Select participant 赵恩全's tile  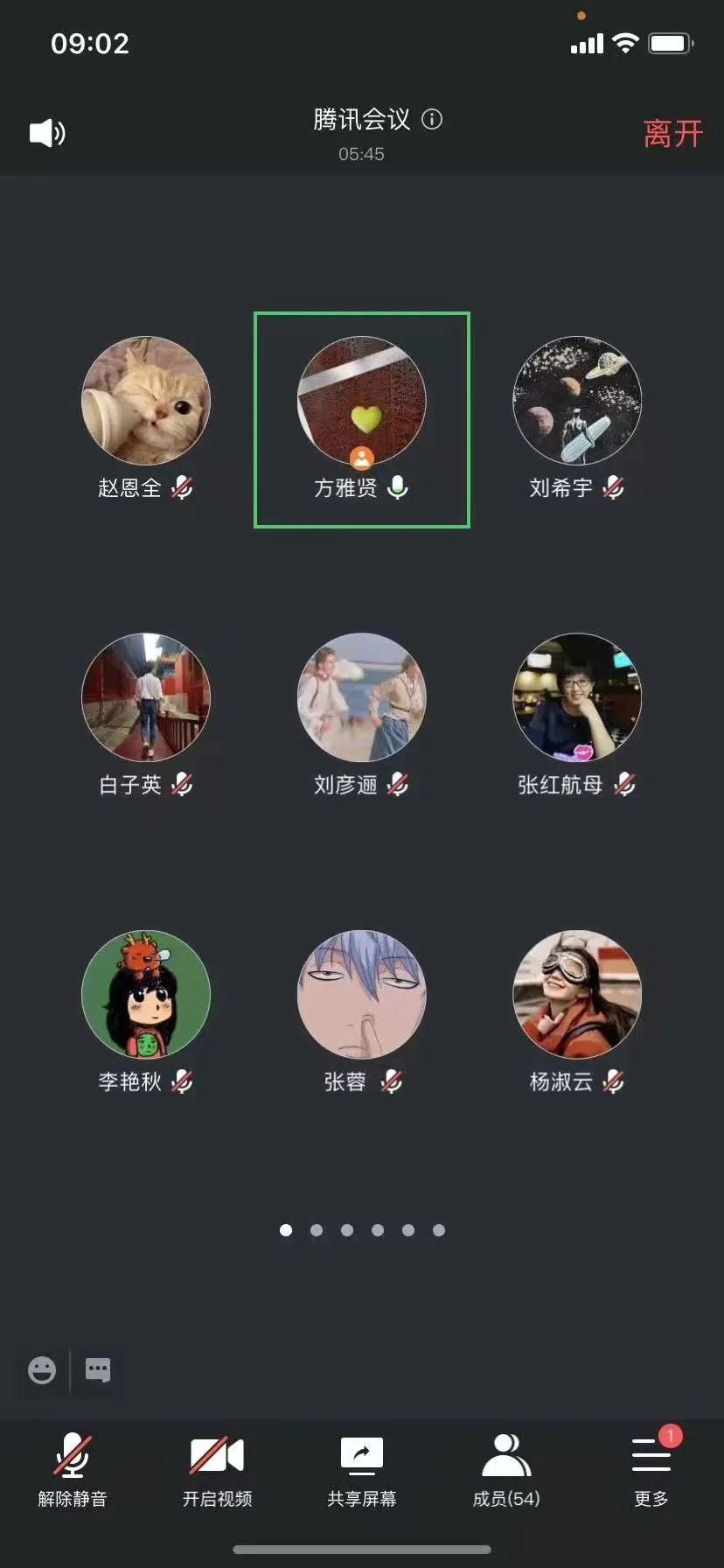[x=146, y=402]
